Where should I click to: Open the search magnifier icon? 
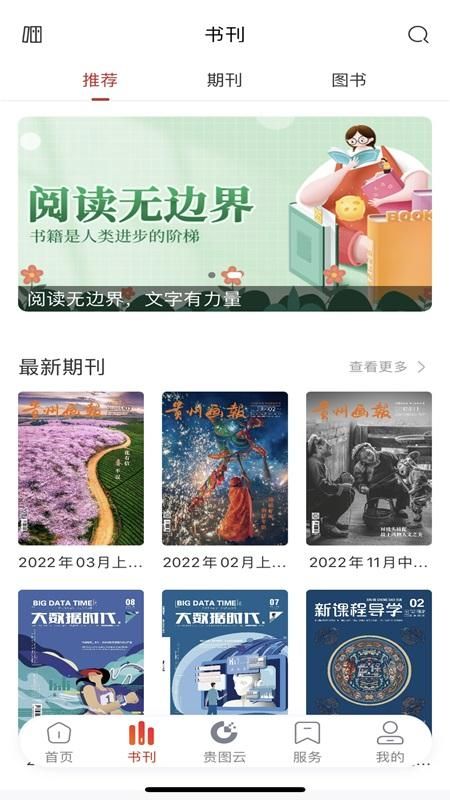pos(418,35)
